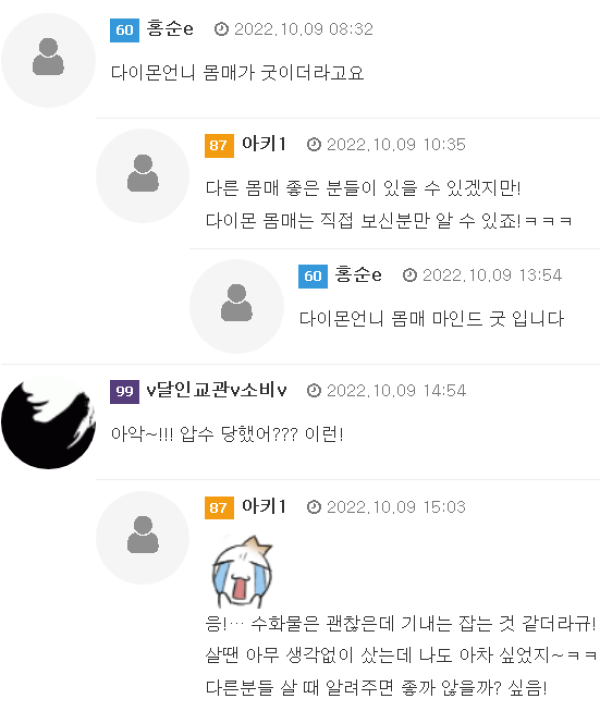600x711 pixels.
Task: Open 아키1's profile from the 10:35 reply
Action: [x=264, y=144]
